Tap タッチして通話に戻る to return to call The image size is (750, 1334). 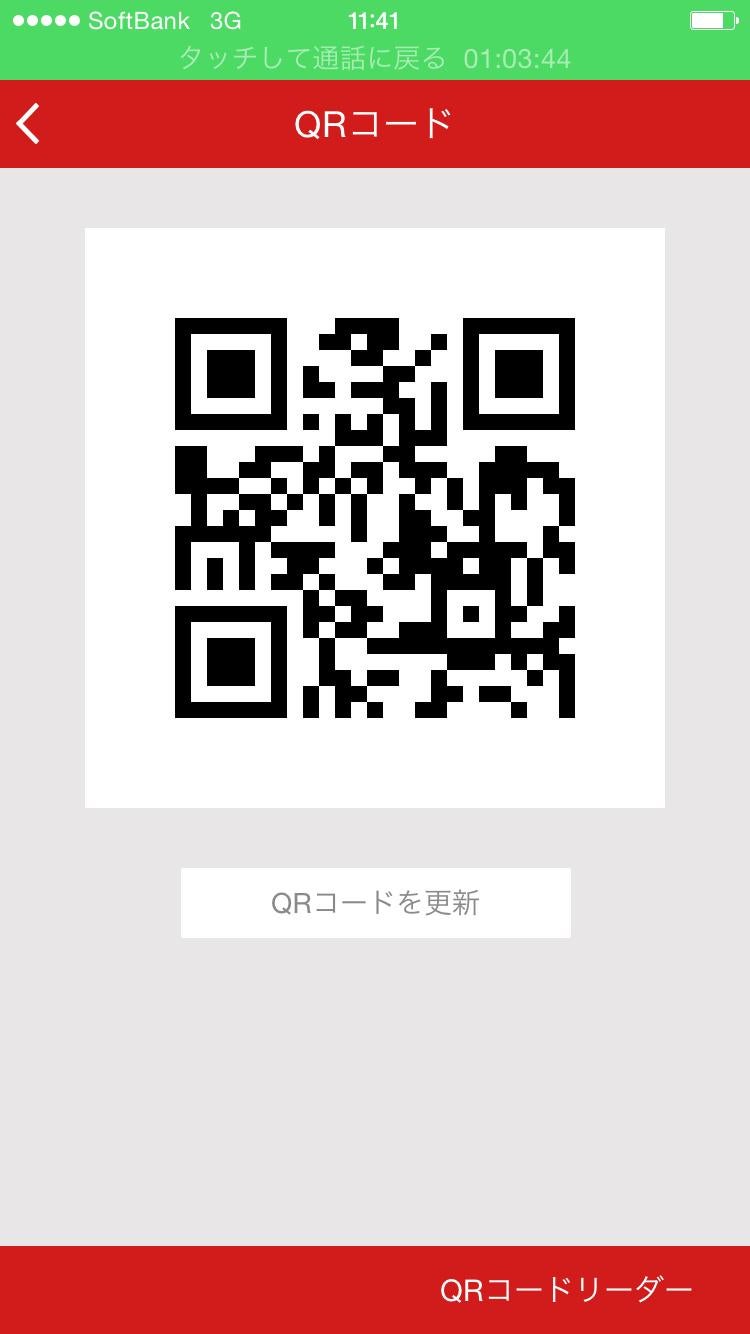point(312,59)
